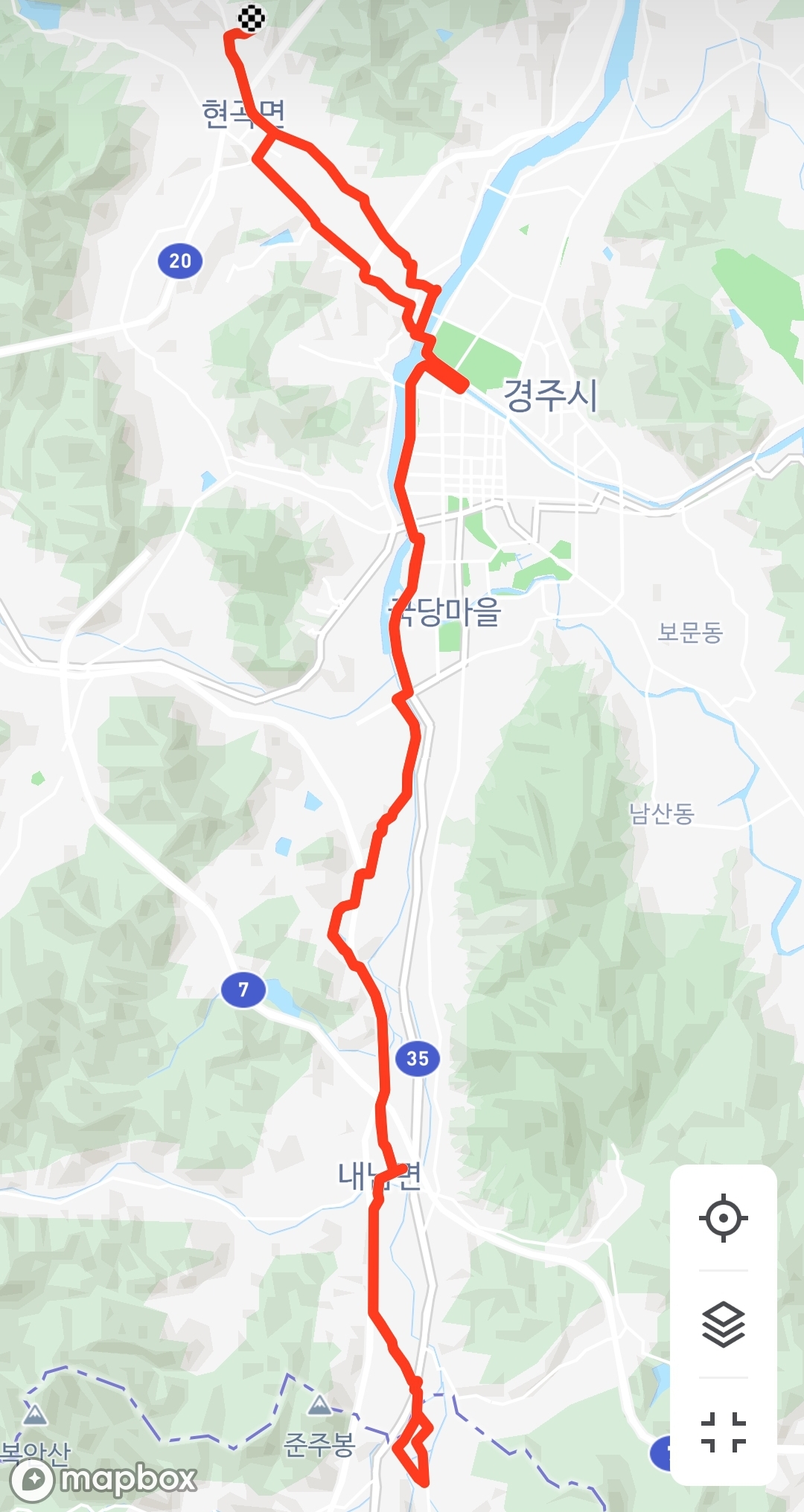Exit fullscreen map view
The width and height of the screenshot is (804, 1512).
tap(723, 1432)
